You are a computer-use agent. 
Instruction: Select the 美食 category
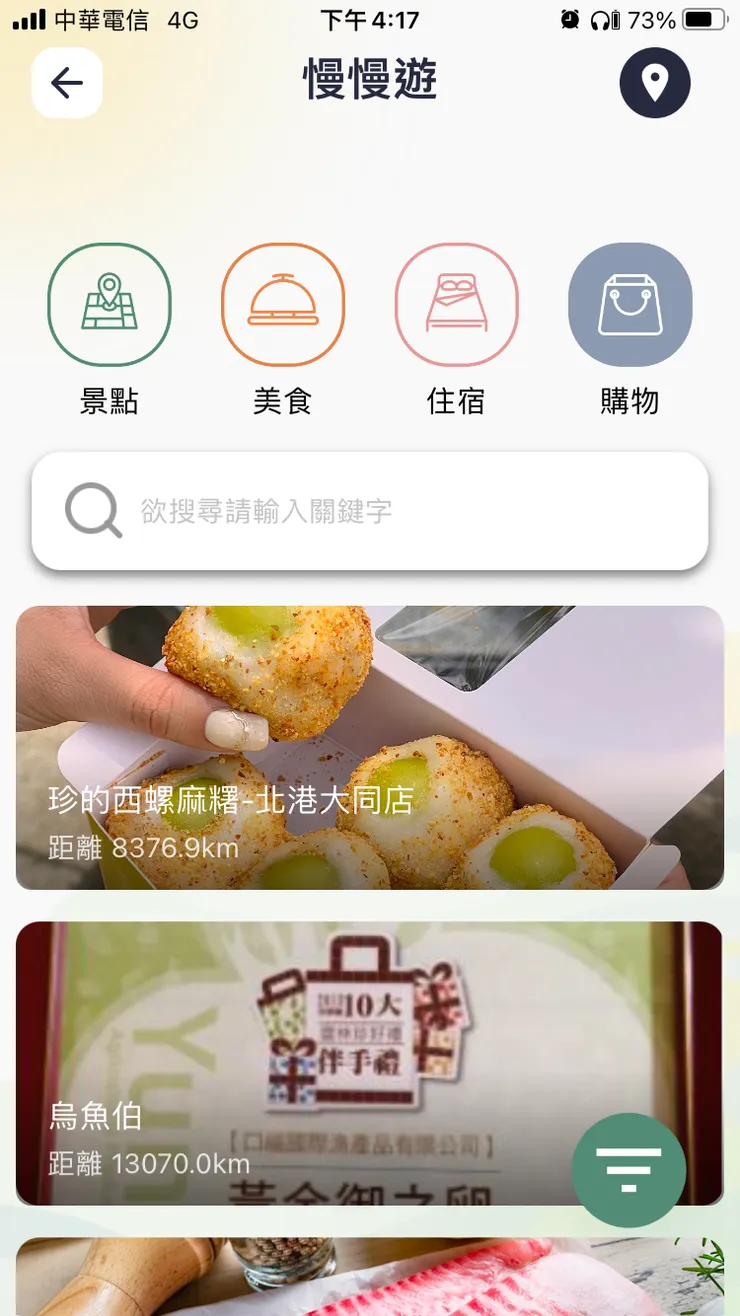(283, 305)
